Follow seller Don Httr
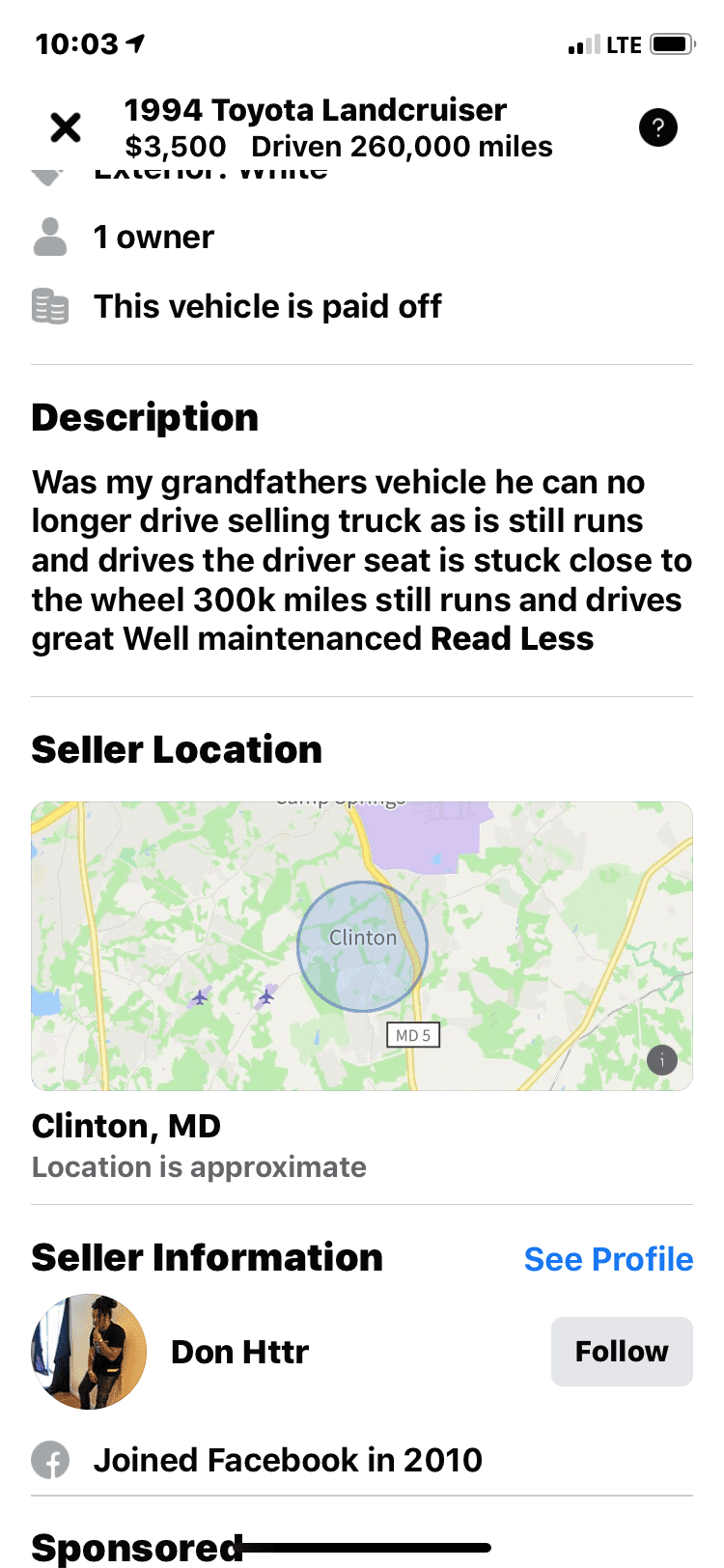This screenshot has height=1568, width=724. [x=622, y=1352]
